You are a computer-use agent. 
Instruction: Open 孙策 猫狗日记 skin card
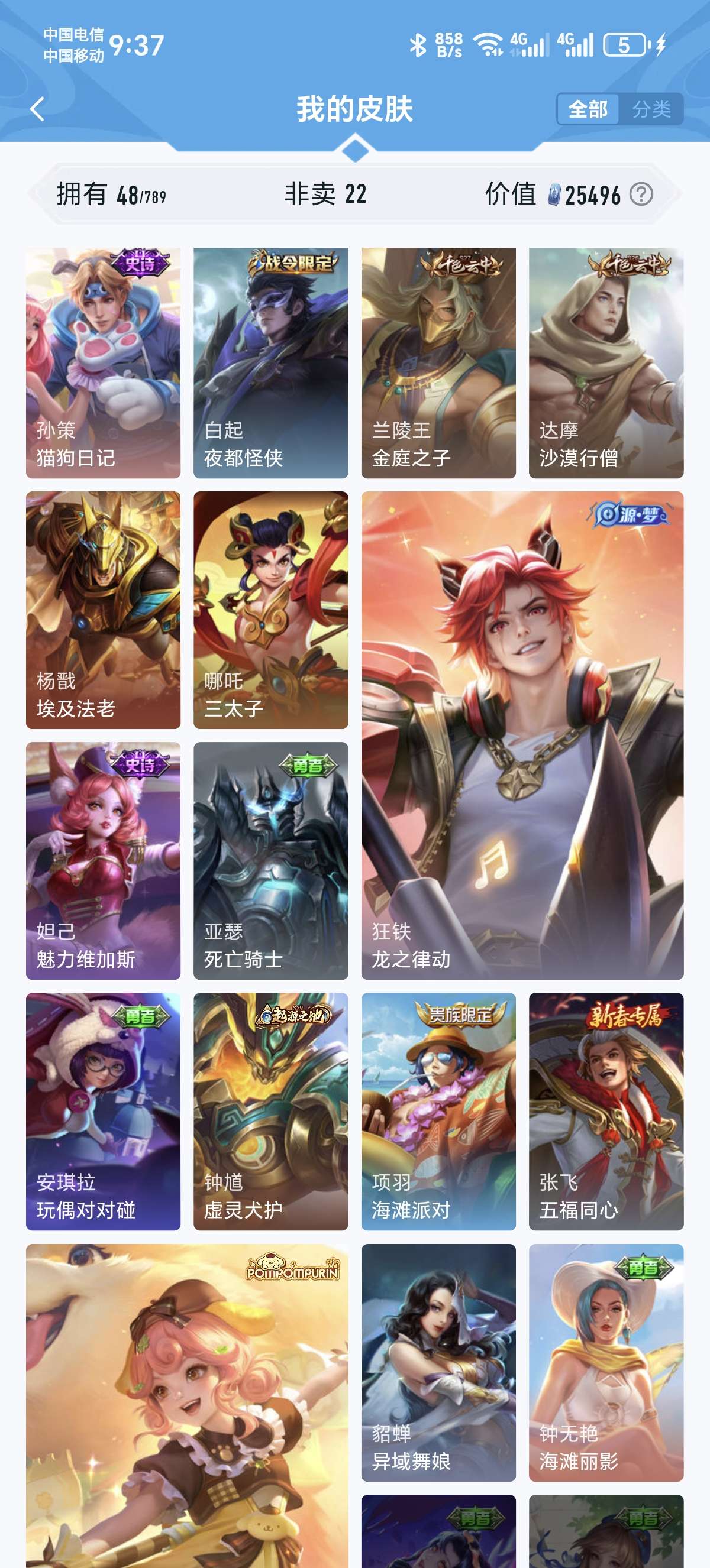point(103,362)
